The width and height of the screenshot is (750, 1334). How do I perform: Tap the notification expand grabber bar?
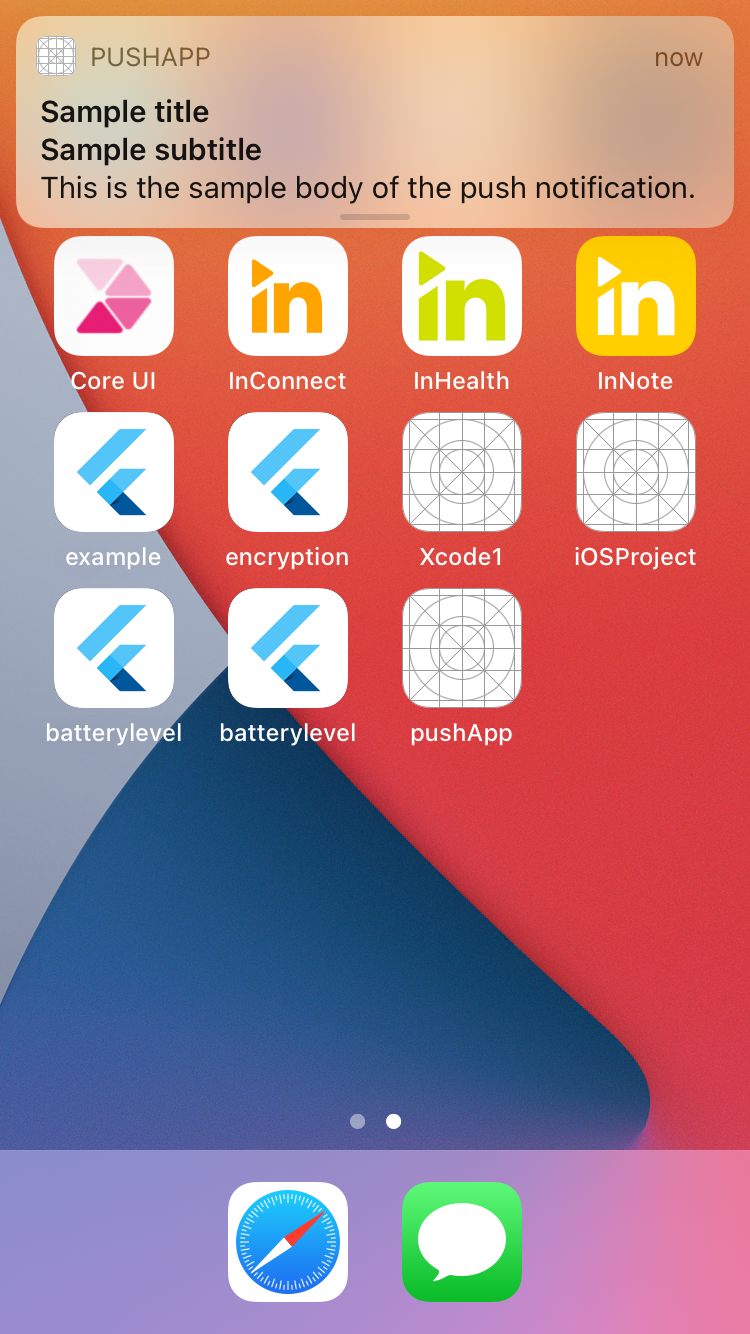(375, 216)
